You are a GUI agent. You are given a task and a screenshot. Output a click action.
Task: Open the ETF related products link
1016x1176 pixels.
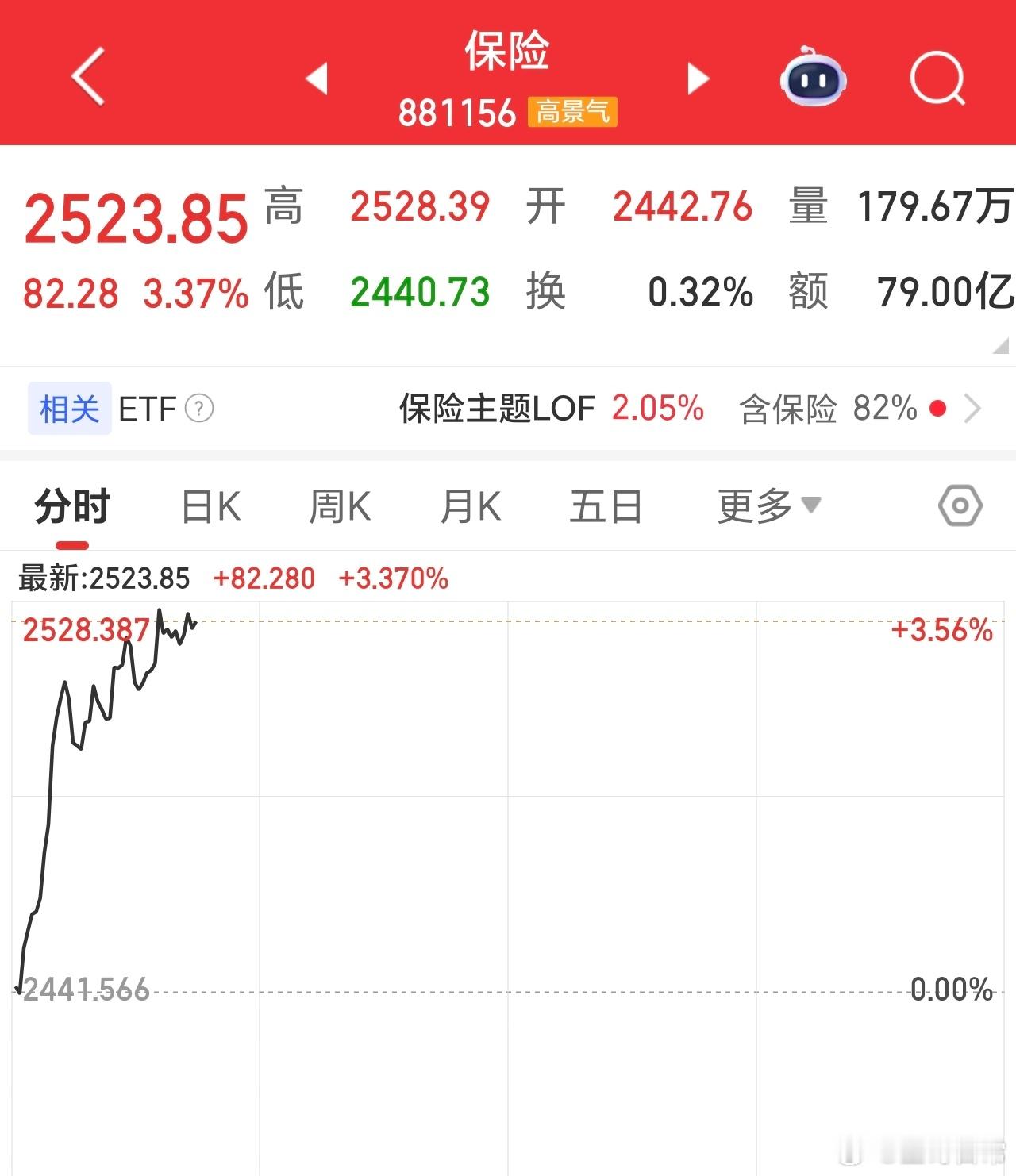coord(148,409)
